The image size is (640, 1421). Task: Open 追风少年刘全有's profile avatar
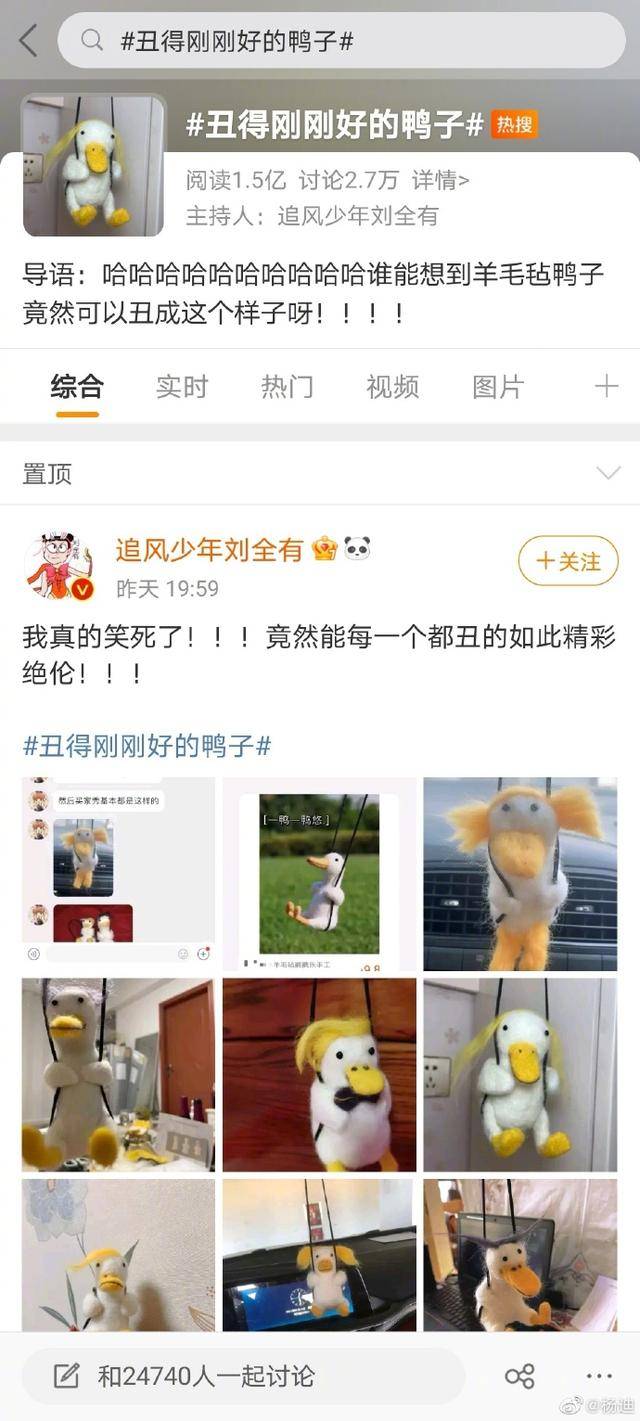(x=60, y=566)
